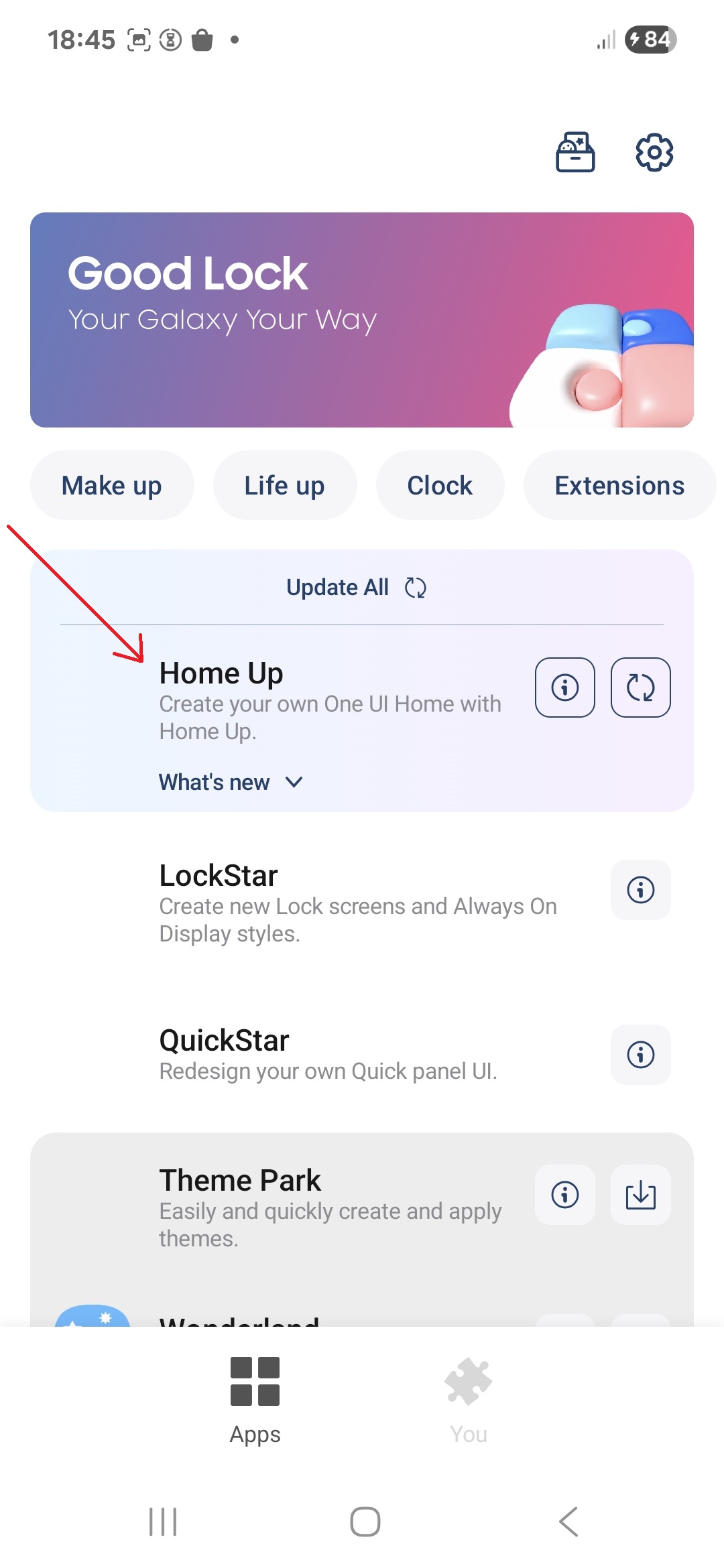
Task: Download the Theme Park module
Action: [641, 1195]
